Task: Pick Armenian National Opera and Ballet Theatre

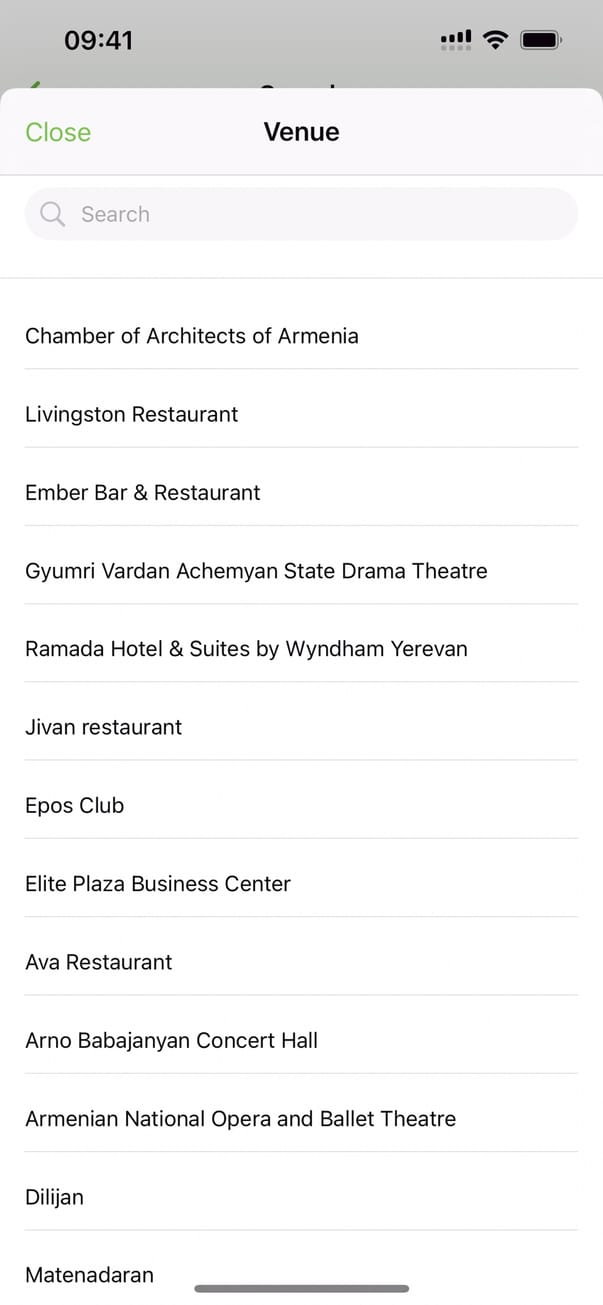Action: [x=240, y=1118]
